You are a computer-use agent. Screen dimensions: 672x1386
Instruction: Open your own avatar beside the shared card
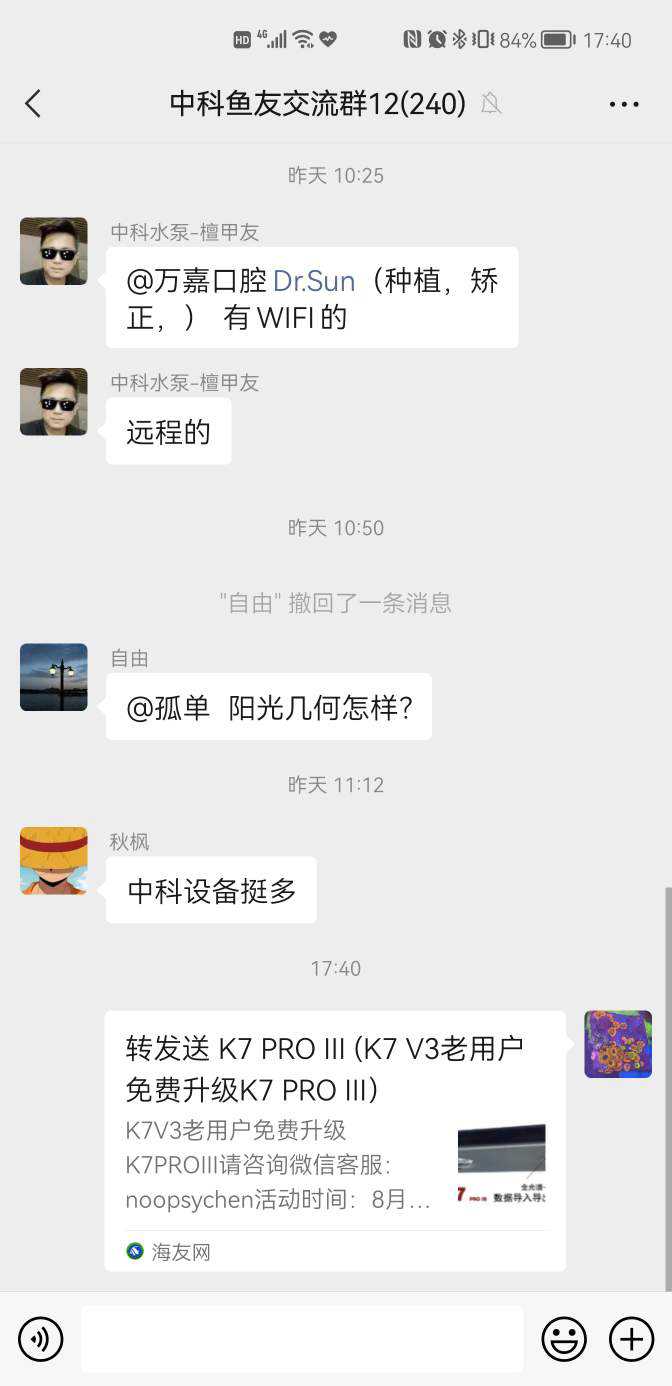618,1044
